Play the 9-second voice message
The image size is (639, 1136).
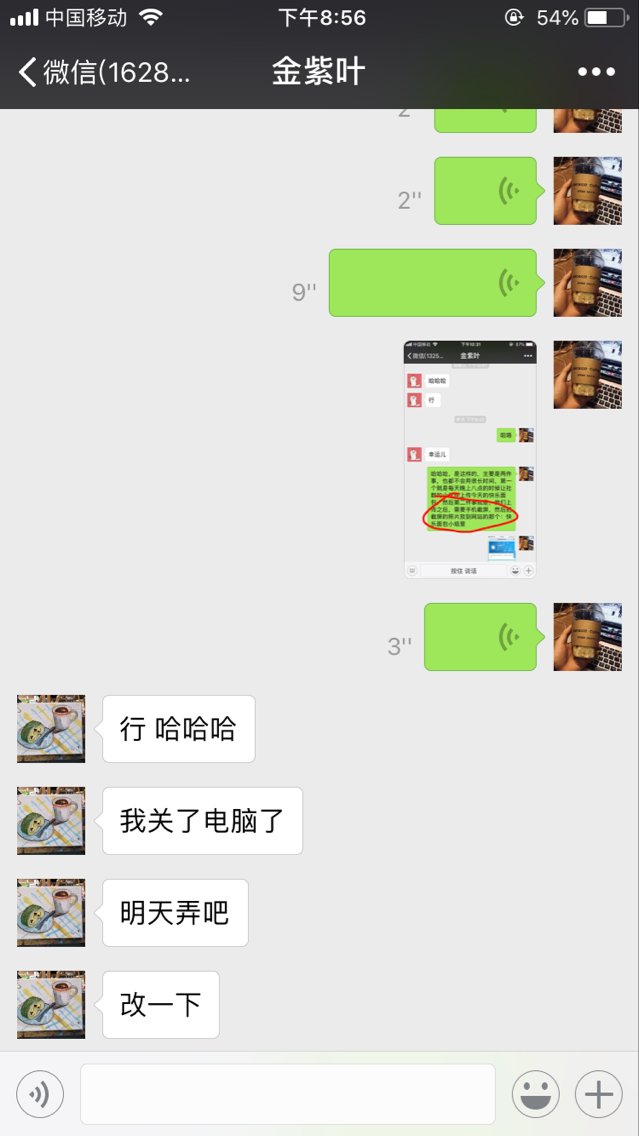point(432,283)
